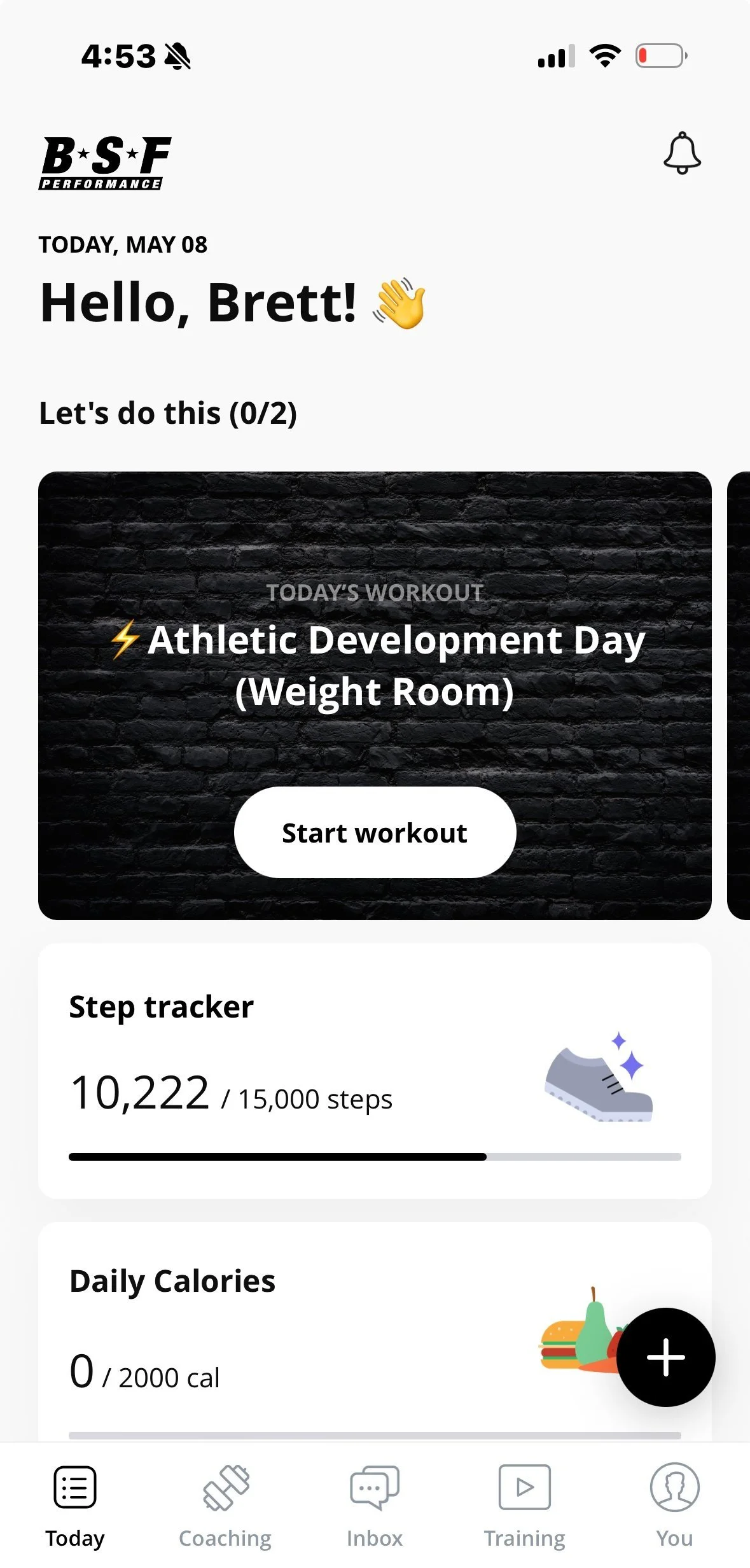Tap the black plus floating button

(x=665, y=1357)
